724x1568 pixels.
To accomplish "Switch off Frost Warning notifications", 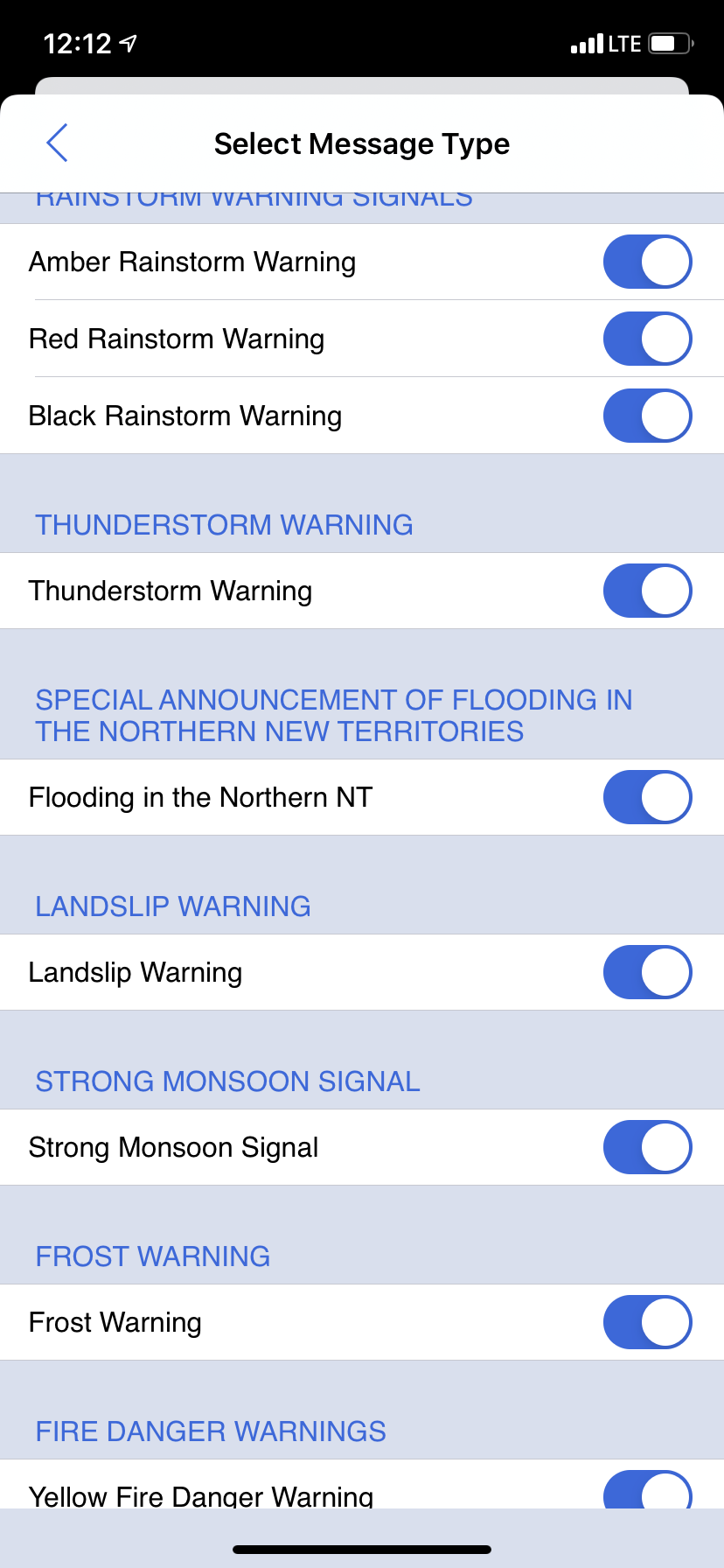I will pyautogui.click(x=648, y=1322).
